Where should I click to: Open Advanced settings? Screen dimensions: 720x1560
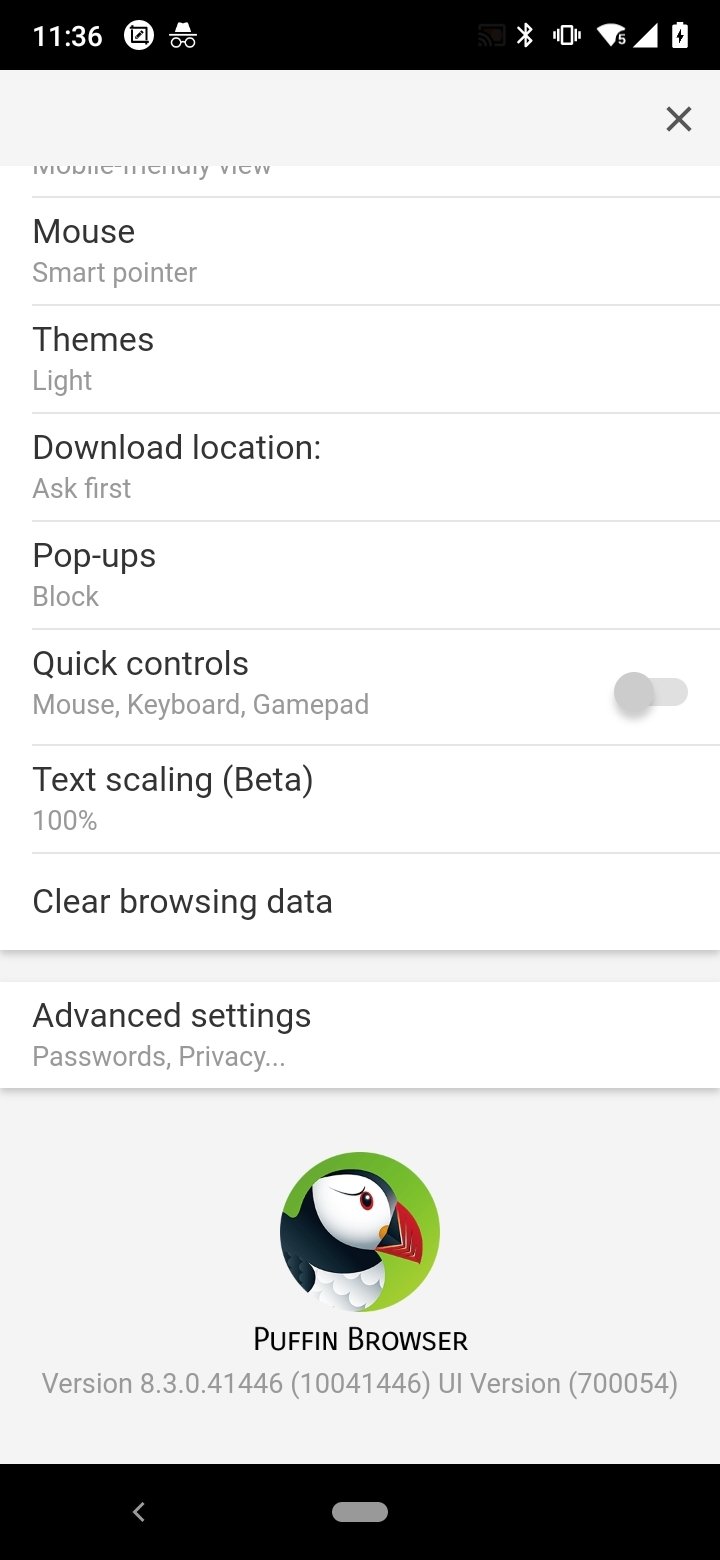coord(360,1034)
